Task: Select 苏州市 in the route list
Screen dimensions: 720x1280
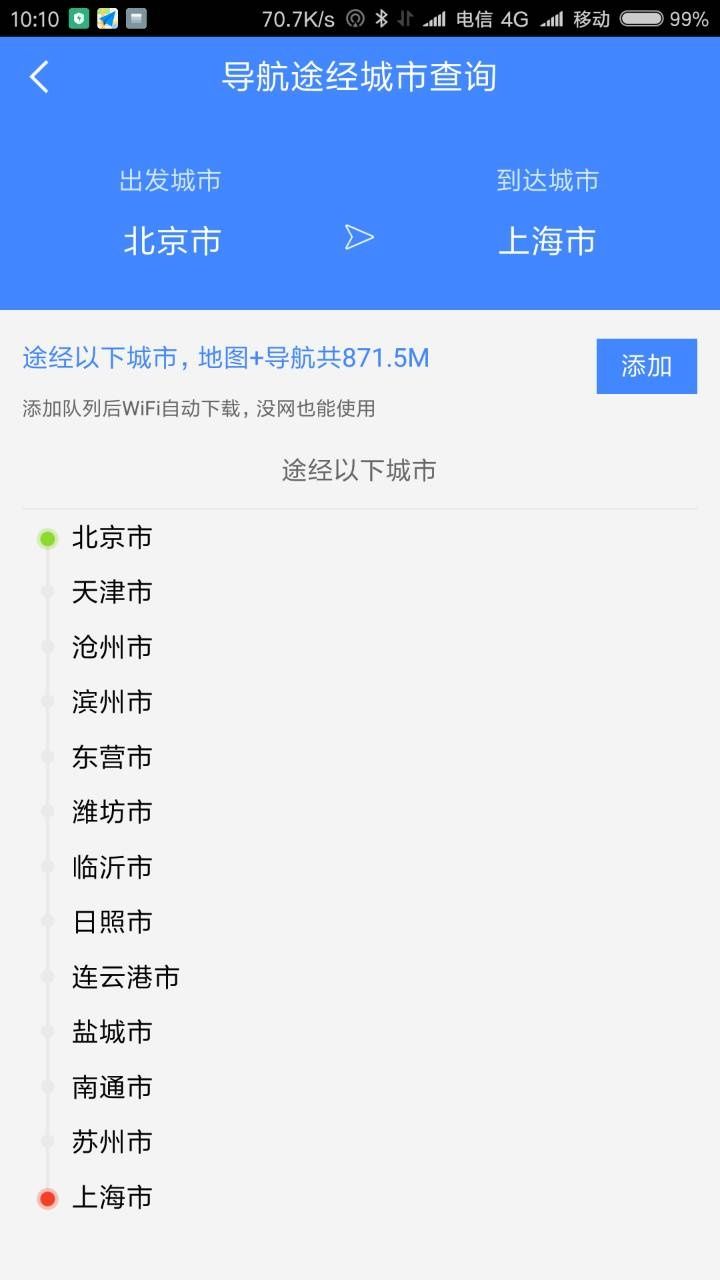Action: point(111,1142)
